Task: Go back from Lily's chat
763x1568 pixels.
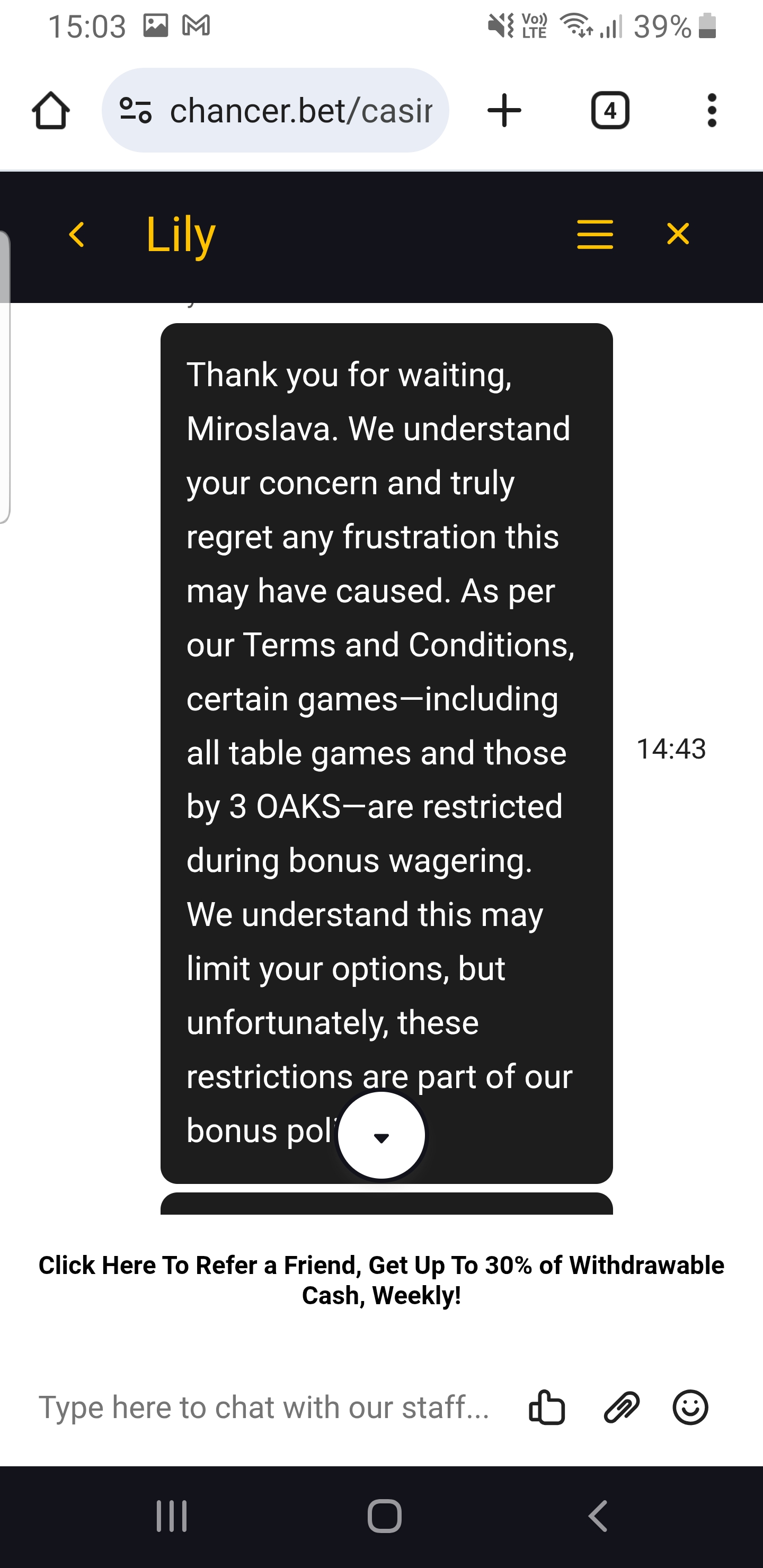Action: coord(77,234)
